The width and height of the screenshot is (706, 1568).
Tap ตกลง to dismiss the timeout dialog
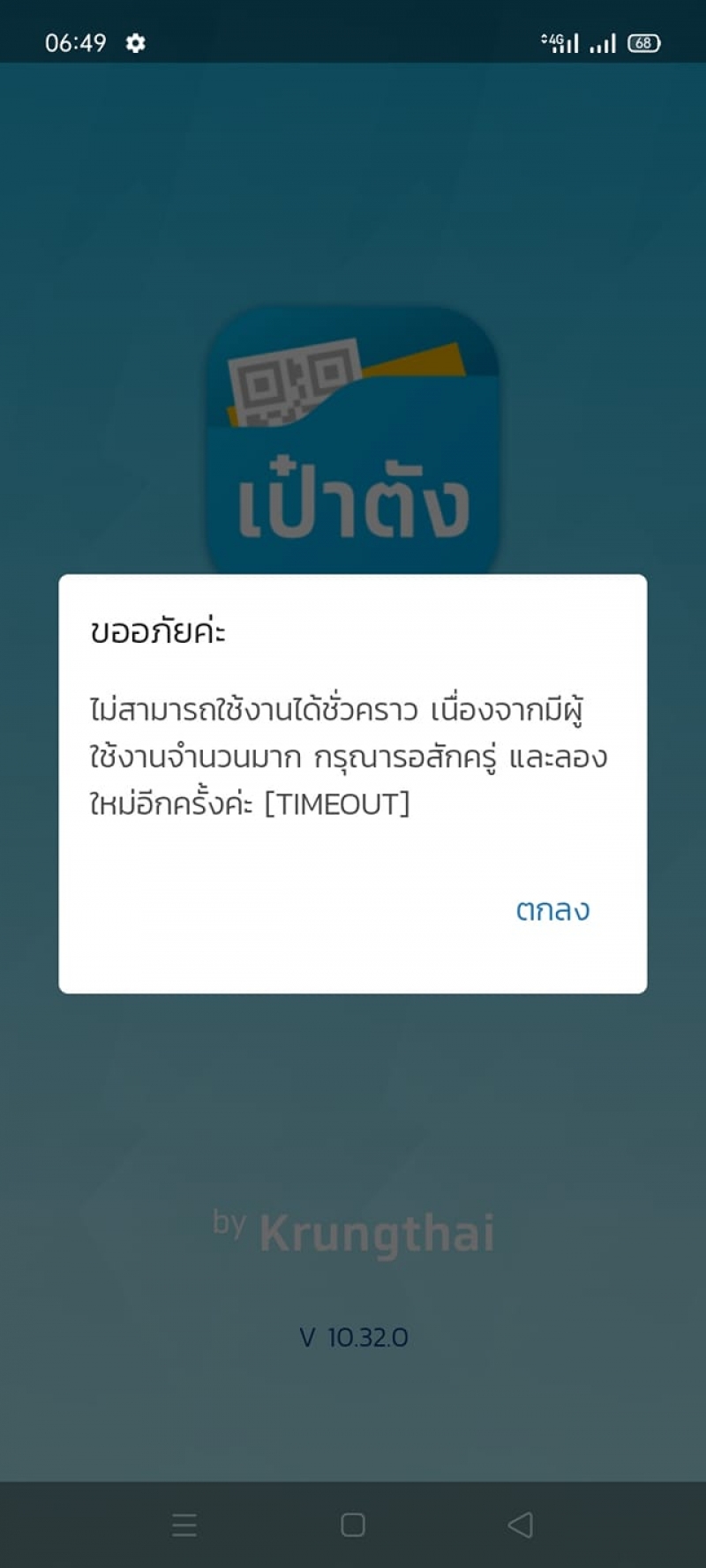coord(552,909)
